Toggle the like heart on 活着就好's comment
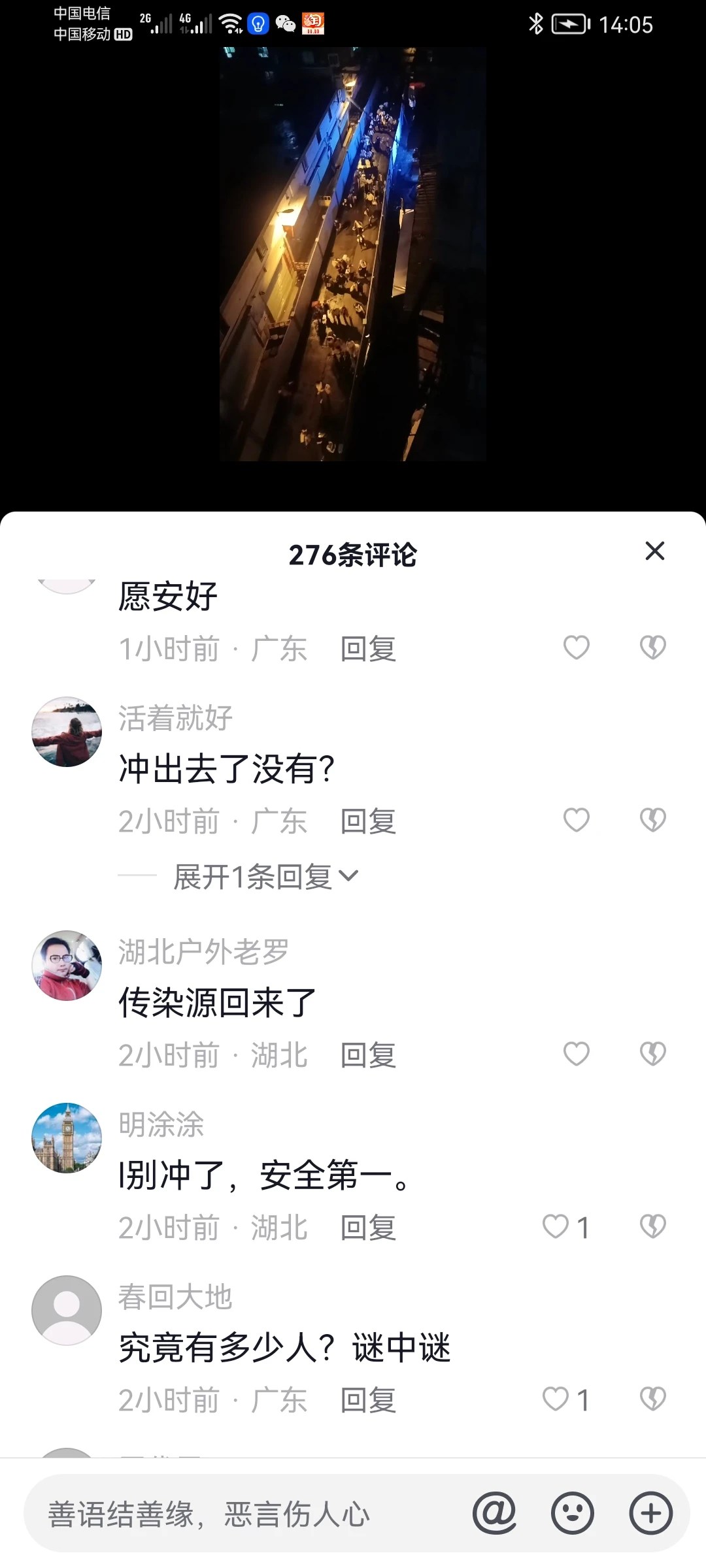 pos(575,820)
